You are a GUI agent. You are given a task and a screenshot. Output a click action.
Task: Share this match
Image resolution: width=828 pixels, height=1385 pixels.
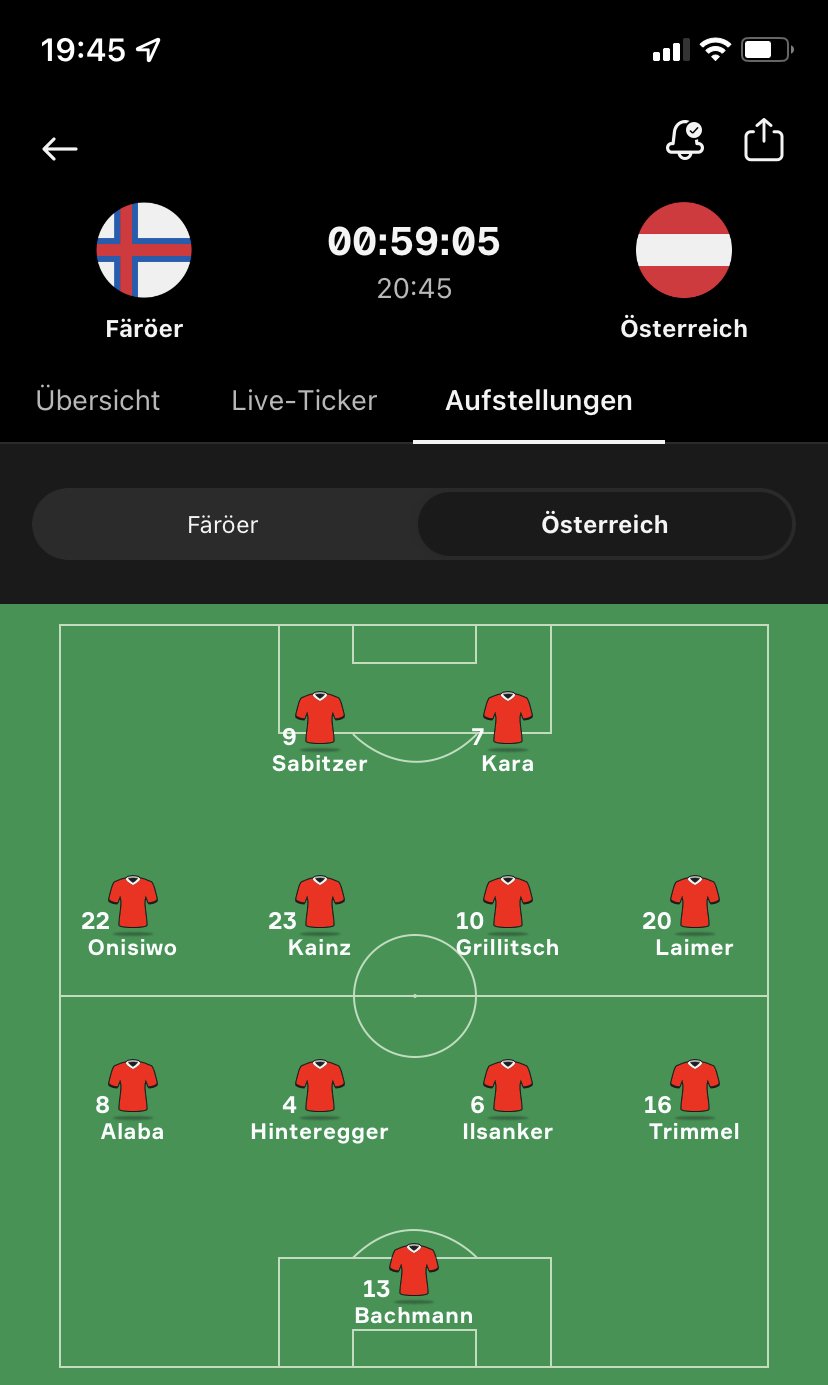point(765,140)
